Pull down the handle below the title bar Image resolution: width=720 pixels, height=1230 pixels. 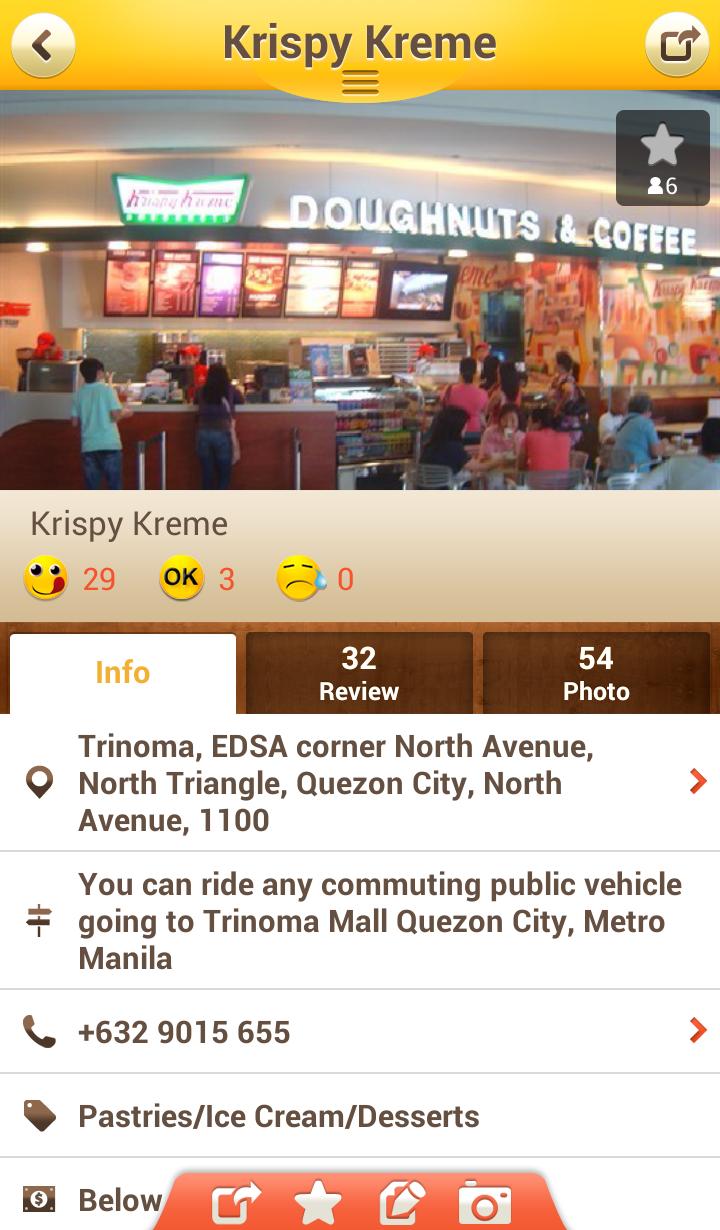tap(359, 83)
